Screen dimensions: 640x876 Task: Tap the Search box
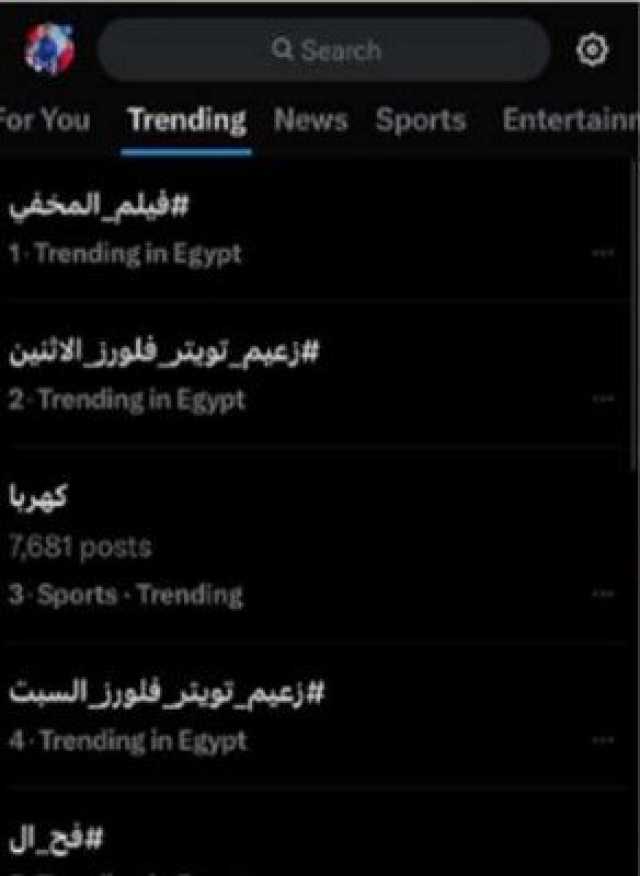pyautogui.click(x=325, y=50)
